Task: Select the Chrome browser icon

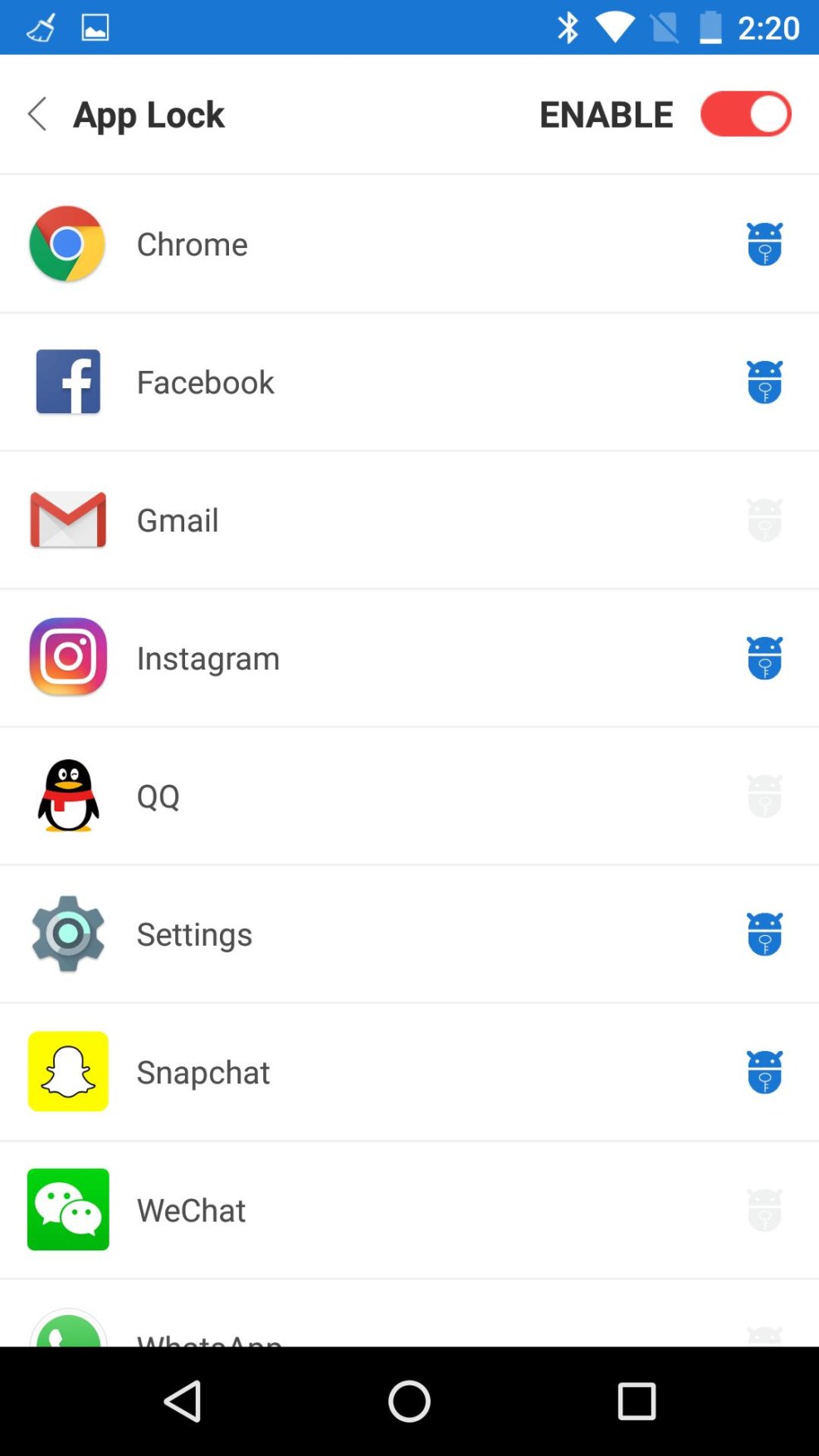Action: click(67, 244)
